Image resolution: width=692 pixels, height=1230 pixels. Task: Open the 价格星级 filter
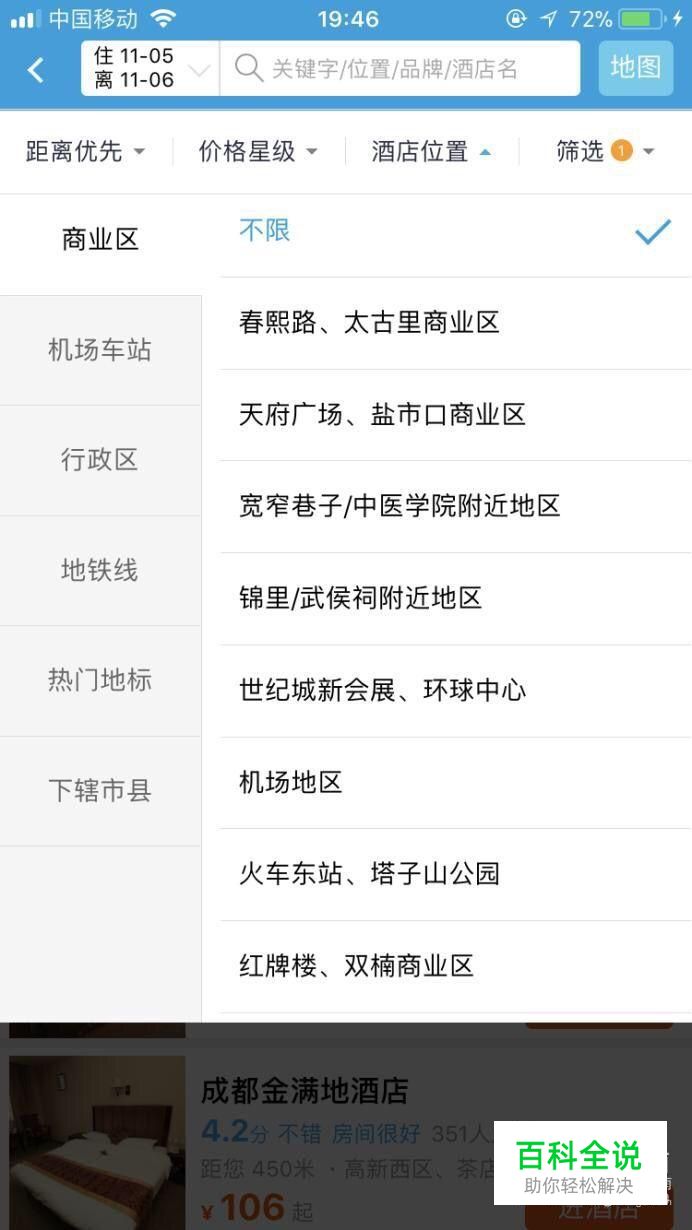[258, 151]
